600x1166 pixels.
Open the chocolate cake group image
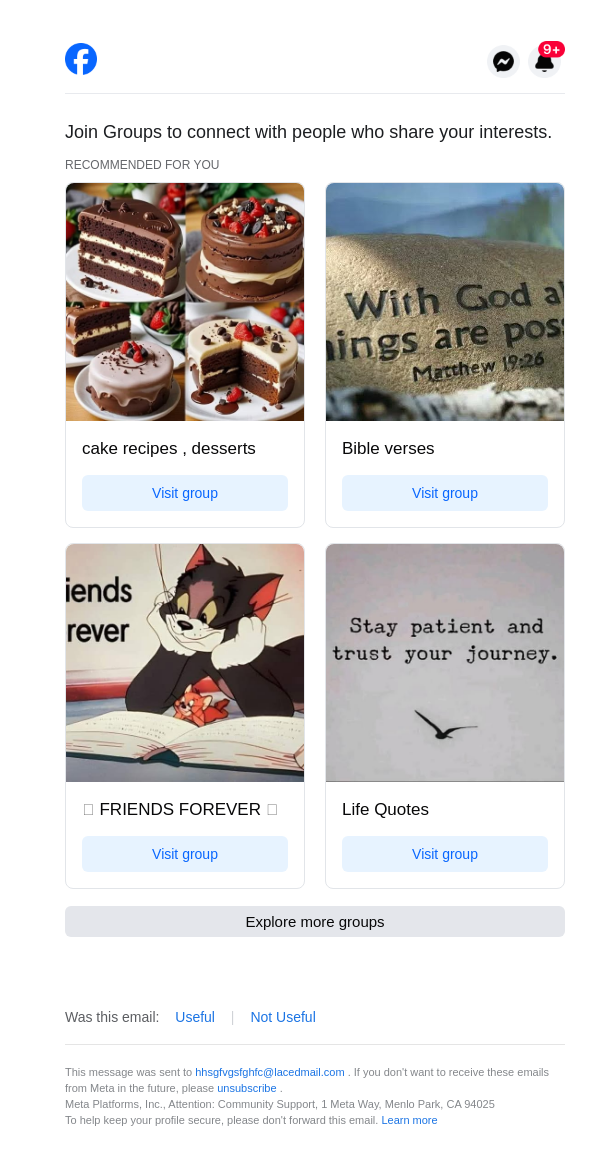point(185,302)
